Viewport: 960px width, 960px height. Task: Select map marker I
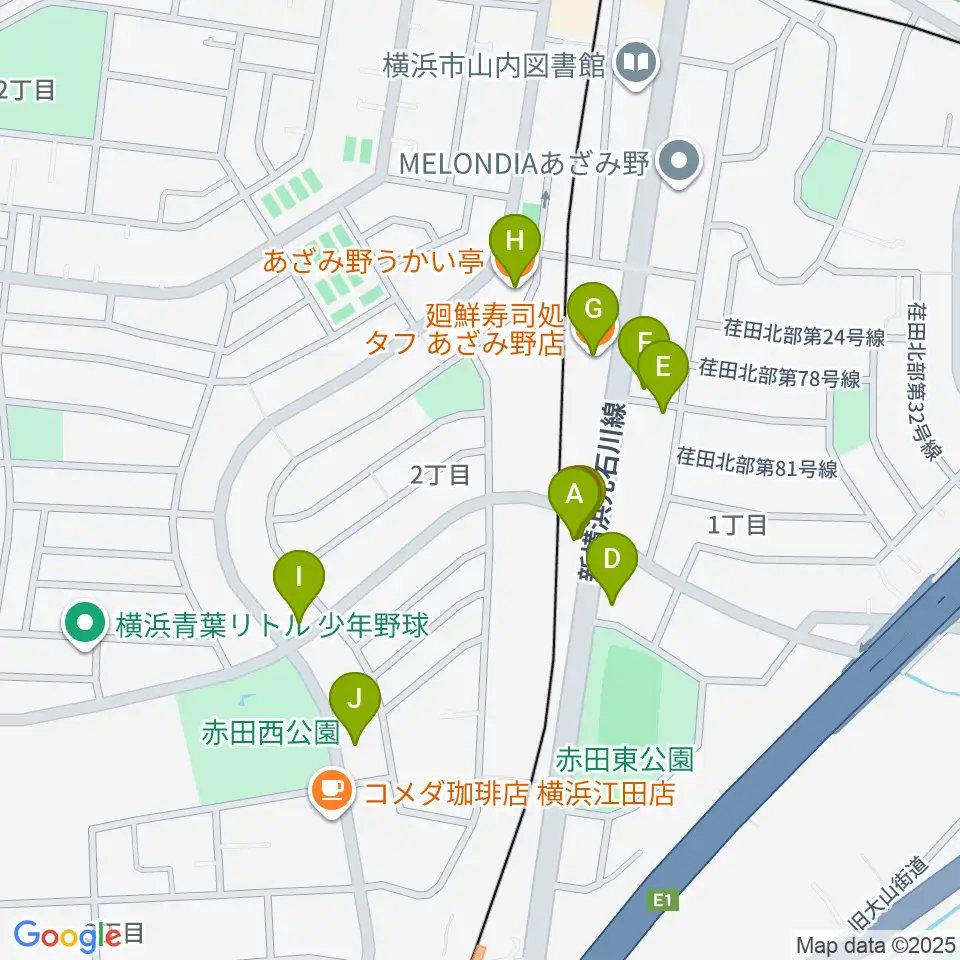(x=299, y=578)
